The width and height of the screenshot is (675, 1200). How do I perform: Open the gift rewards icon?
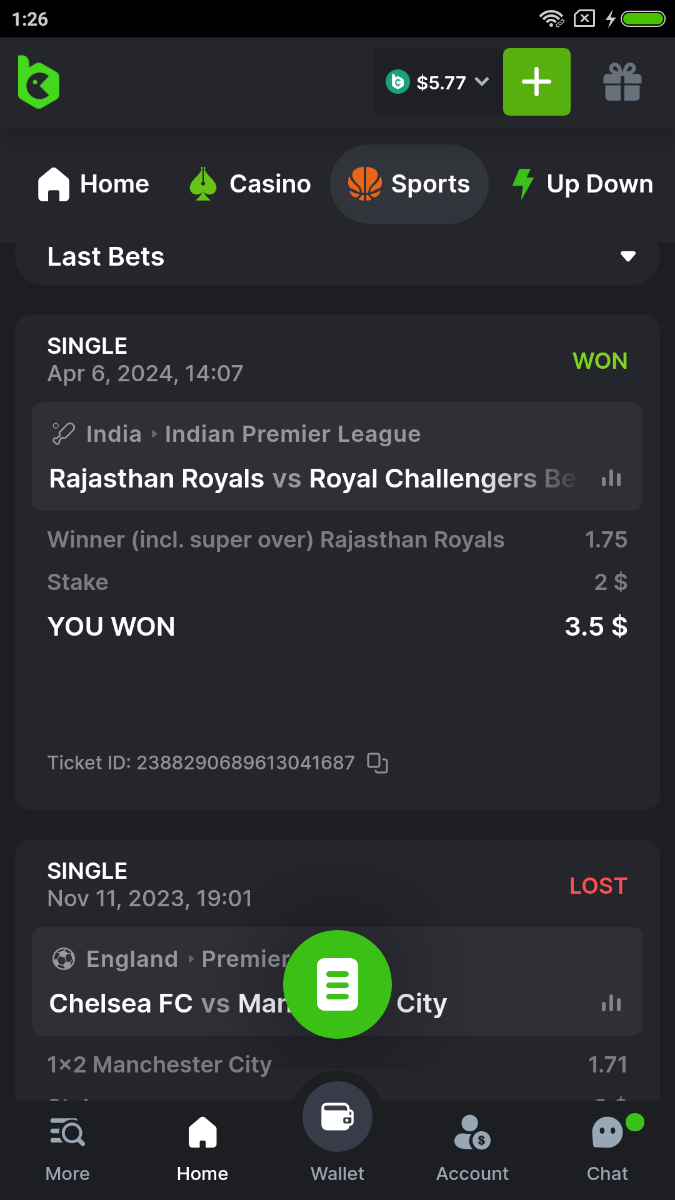622,82
